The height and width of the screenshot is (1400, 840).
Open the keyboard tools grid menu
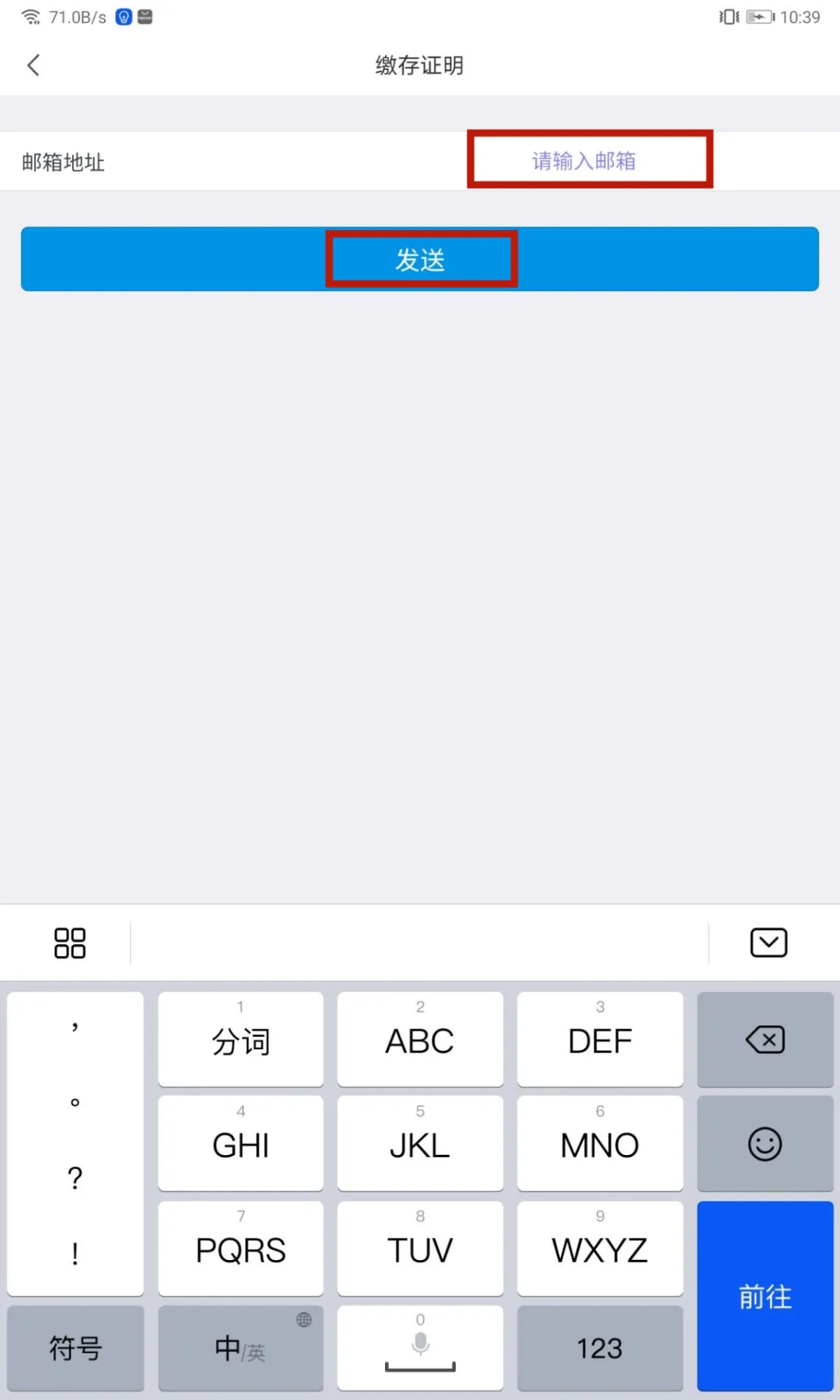coord(70,943)
